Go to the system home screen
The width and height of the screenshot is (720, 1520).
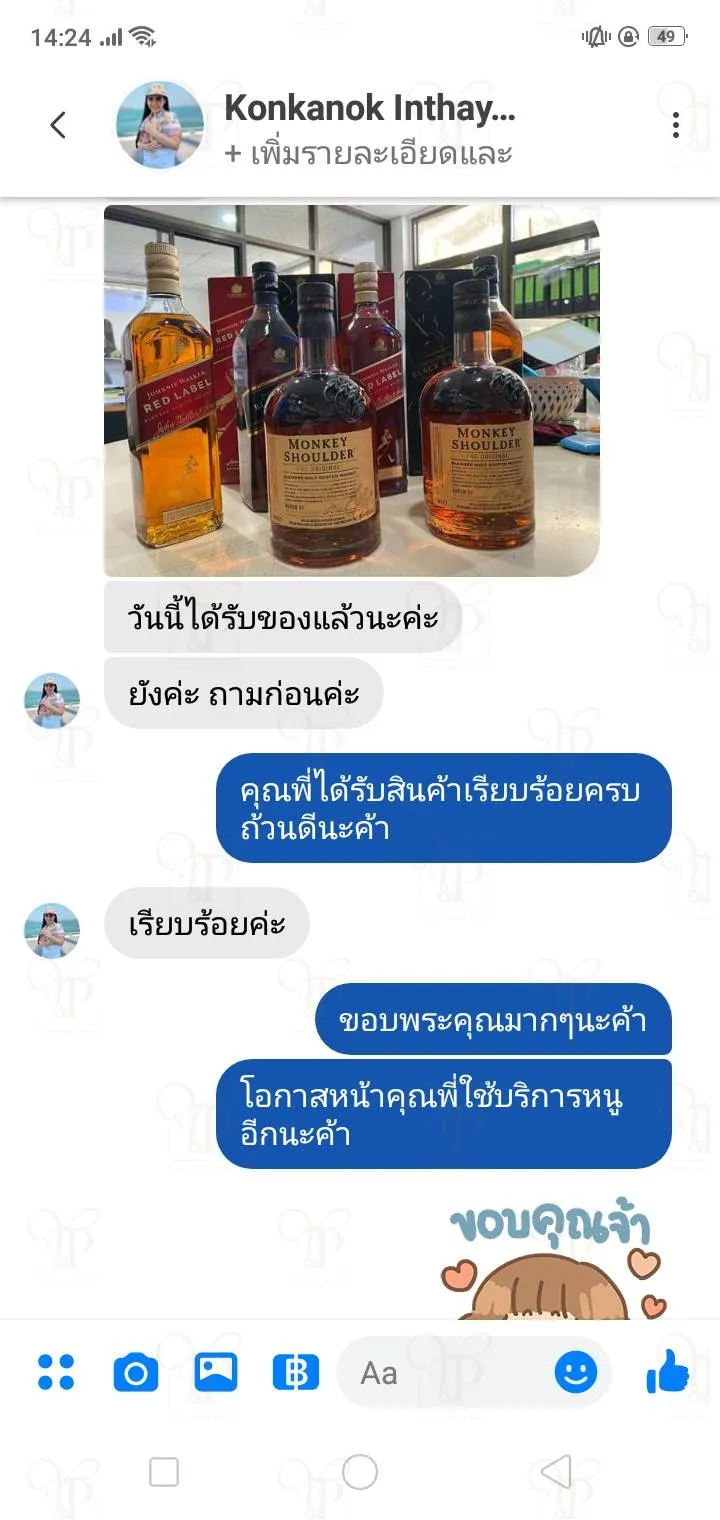(360, 1472)
